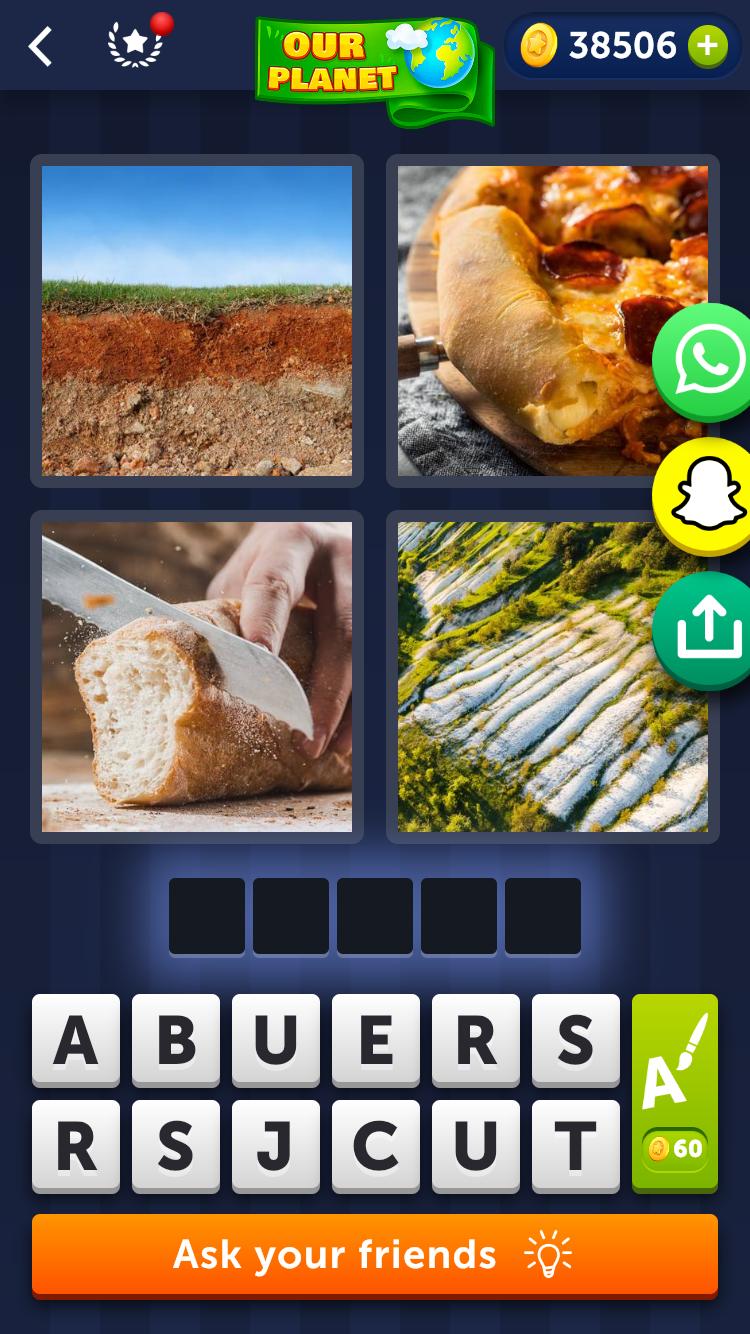The image size is (750, 1334).
Task: Go back with the arrow icon
Action: pos(40,47)
